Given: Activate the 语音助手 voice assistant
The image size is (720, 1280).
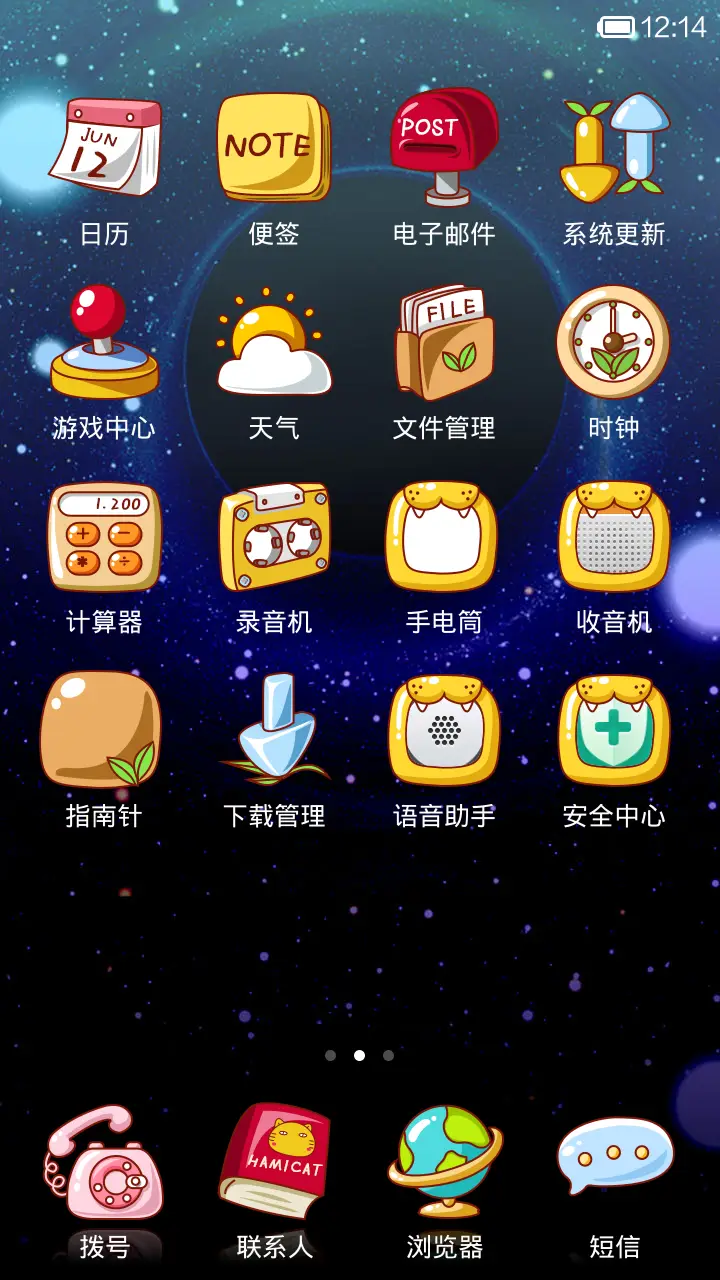Looking at the screenshot, I should (x=443, y=730).
